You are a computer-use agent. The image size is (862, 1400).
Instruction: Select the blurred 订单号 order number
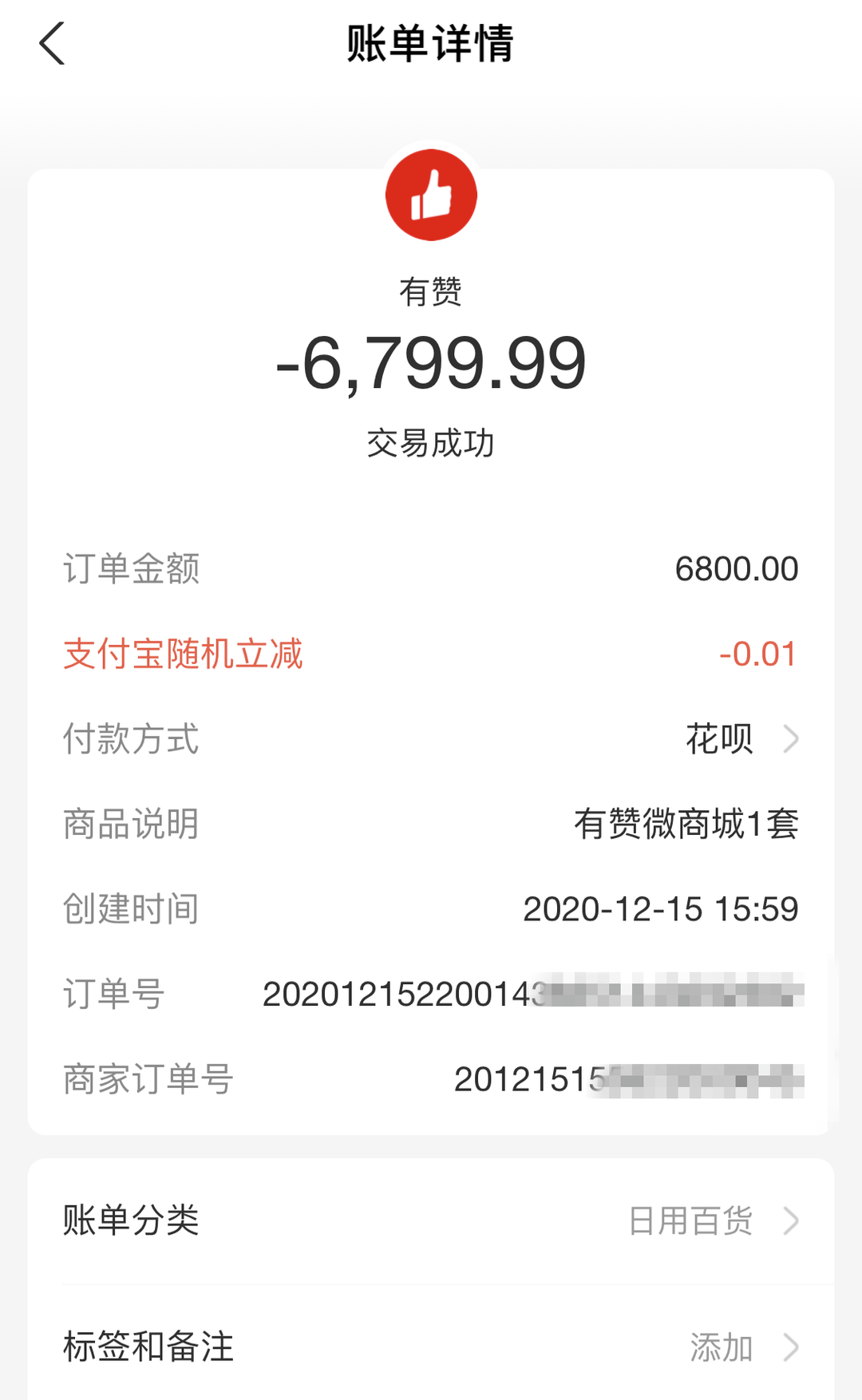pos(431,994)
